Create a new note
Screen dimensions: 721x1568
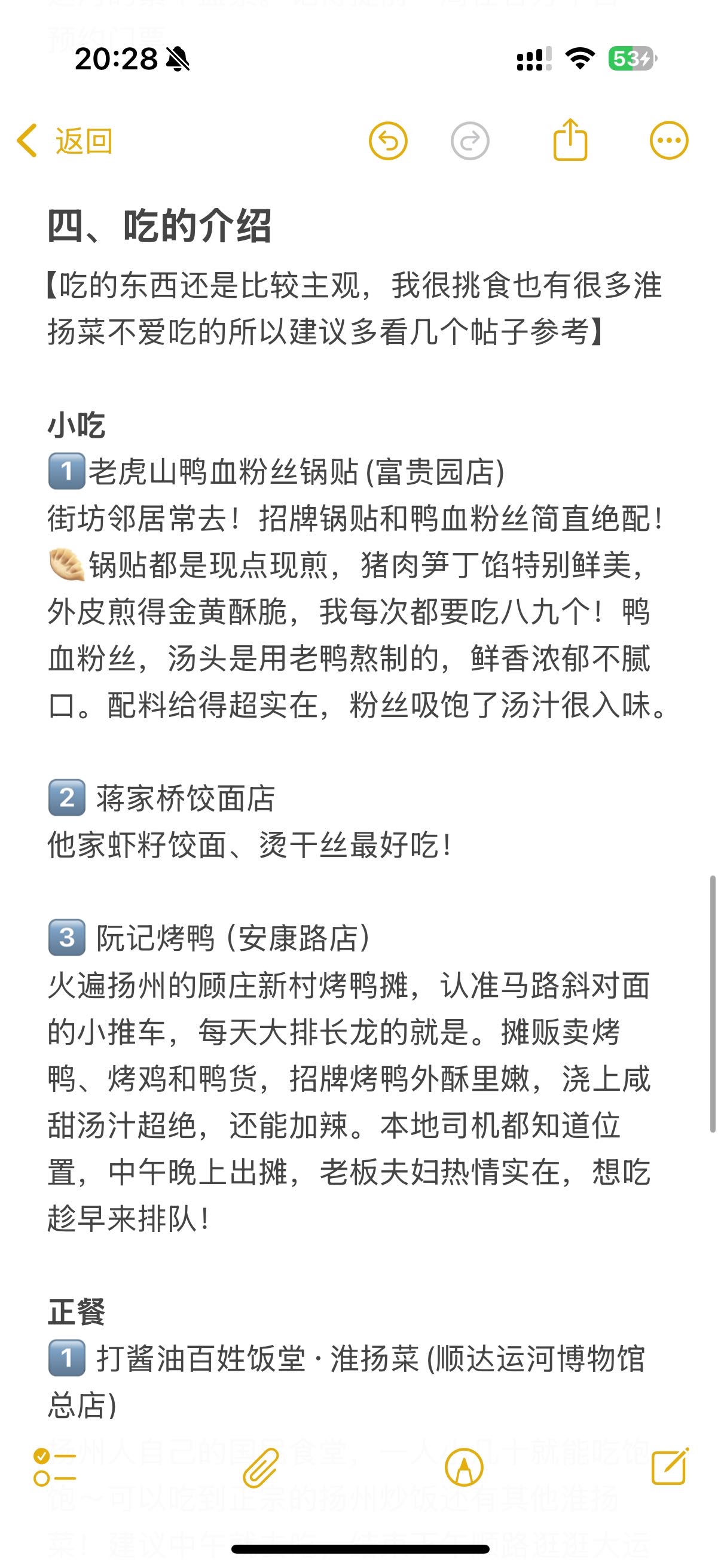click(670, 1466)
